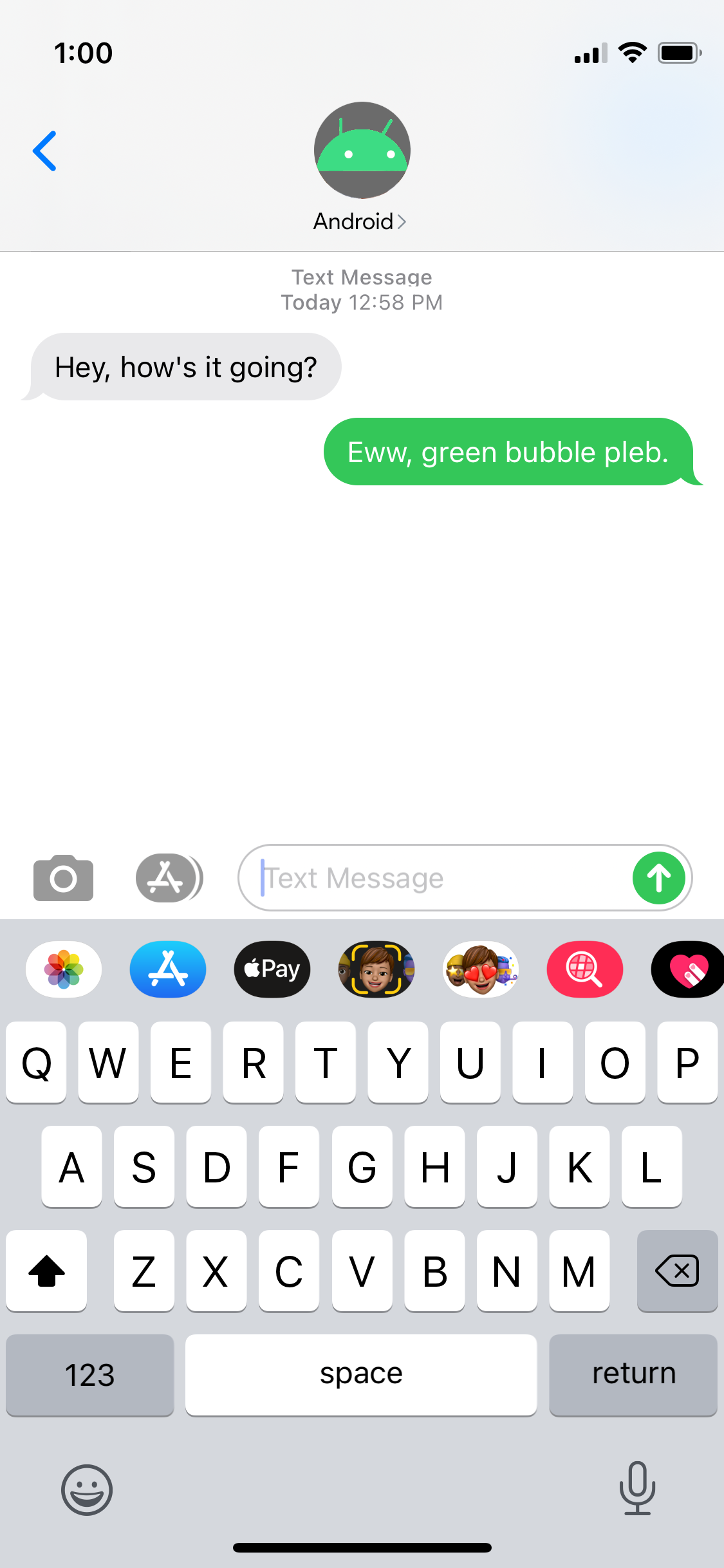Open the camera icon to attach a photo

click(63, 877)
